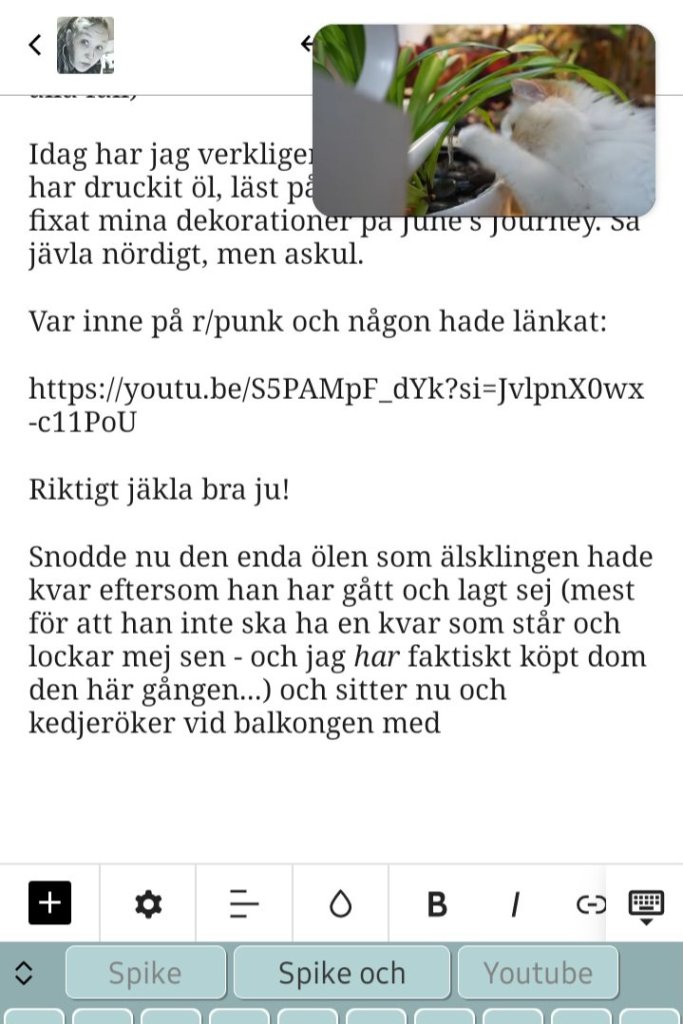683x1024 pixels.
Task: Add content with the plus button
Action: click(x=49, y=904)
